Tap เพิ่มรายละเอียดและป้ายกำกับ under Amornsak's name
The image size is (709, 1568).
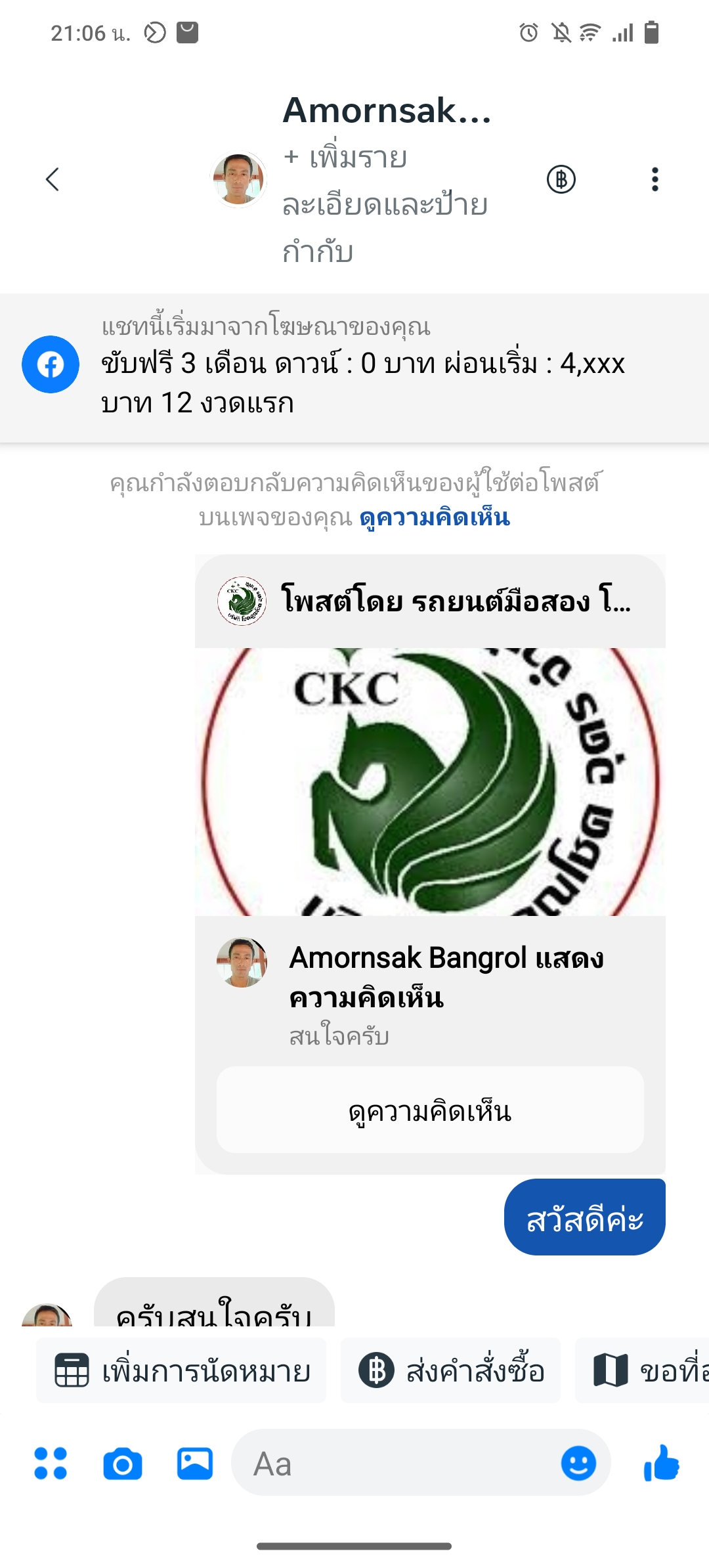coord(385,205)
